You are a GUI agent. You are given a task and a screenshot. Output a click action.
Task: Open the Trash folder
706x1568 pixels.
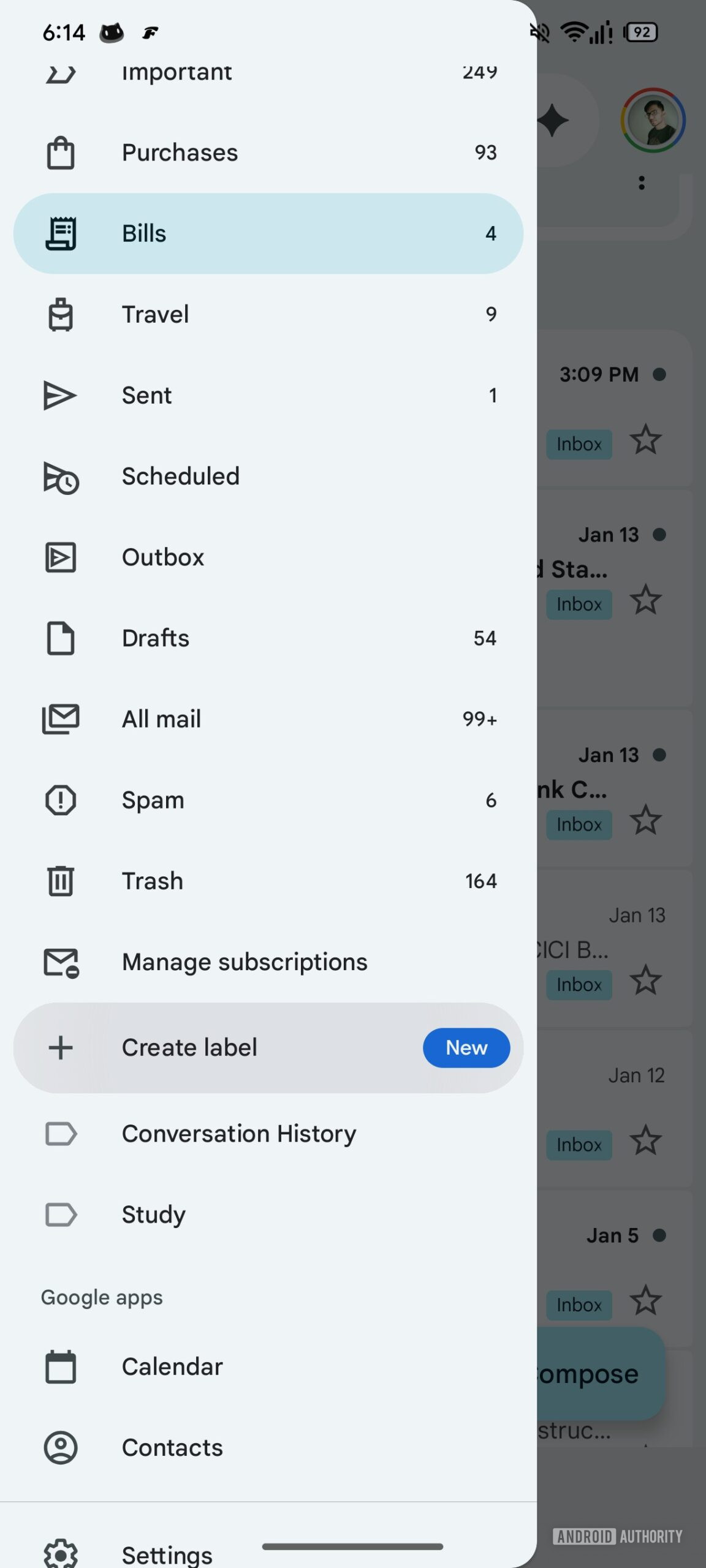tap(152, 881)
